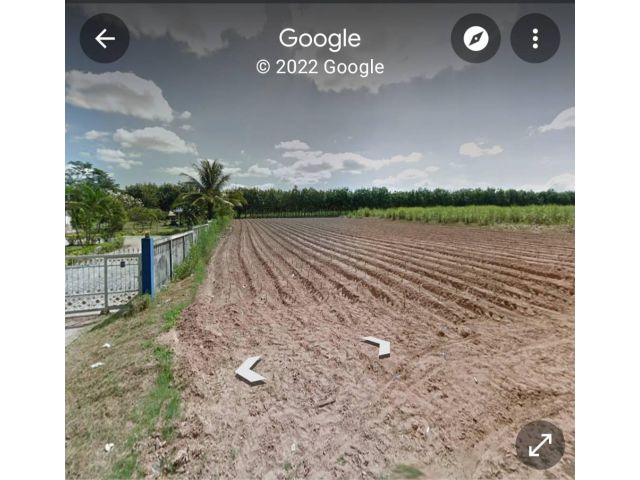Image resolution: width=640 pixels, height=480 pixels.
Task: Move along the right navigation arrow
Action: point(378,346)
